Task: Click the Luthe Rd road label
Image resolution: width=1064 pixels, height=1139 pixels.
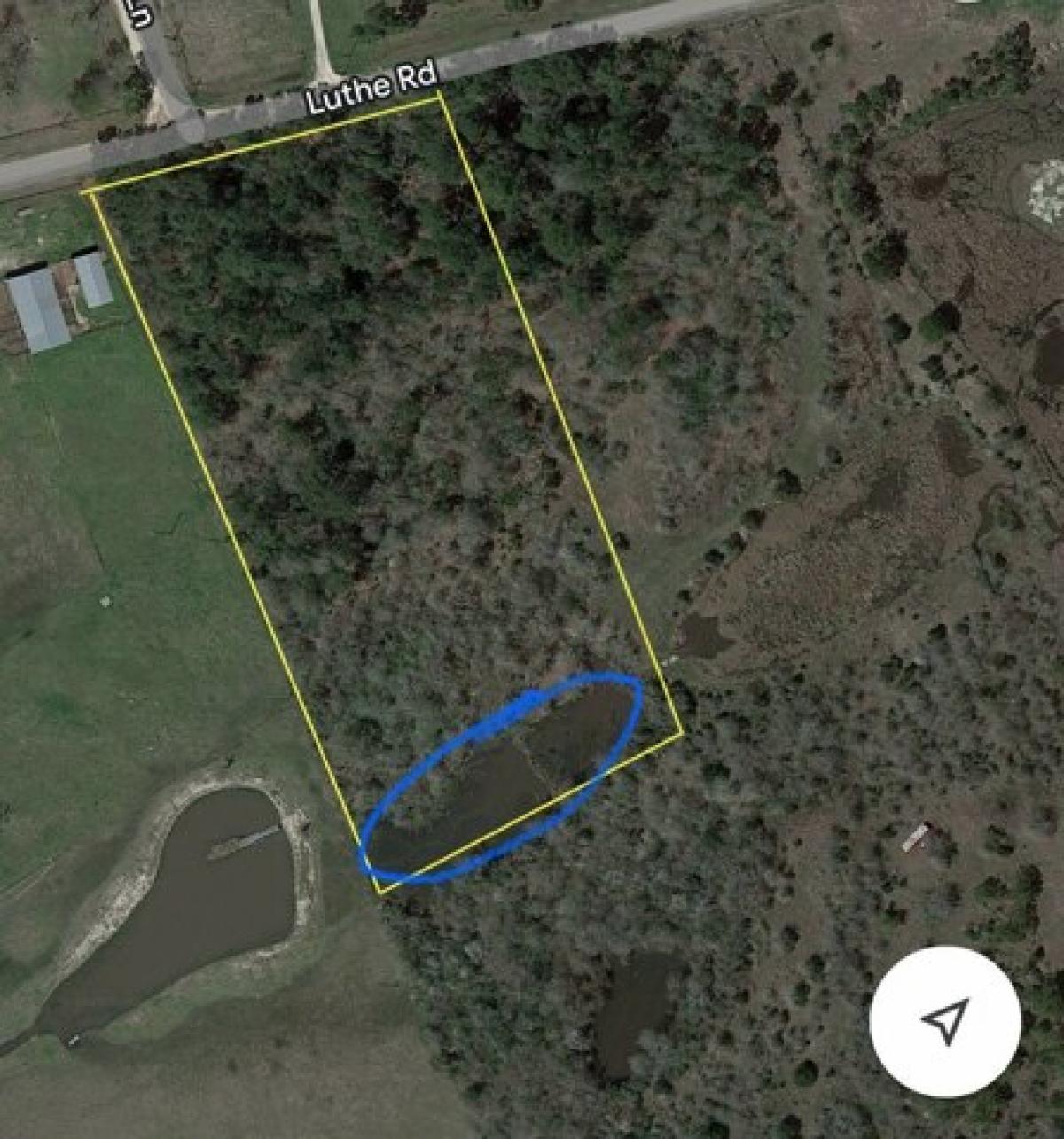Action: click(x=372, y=87)
